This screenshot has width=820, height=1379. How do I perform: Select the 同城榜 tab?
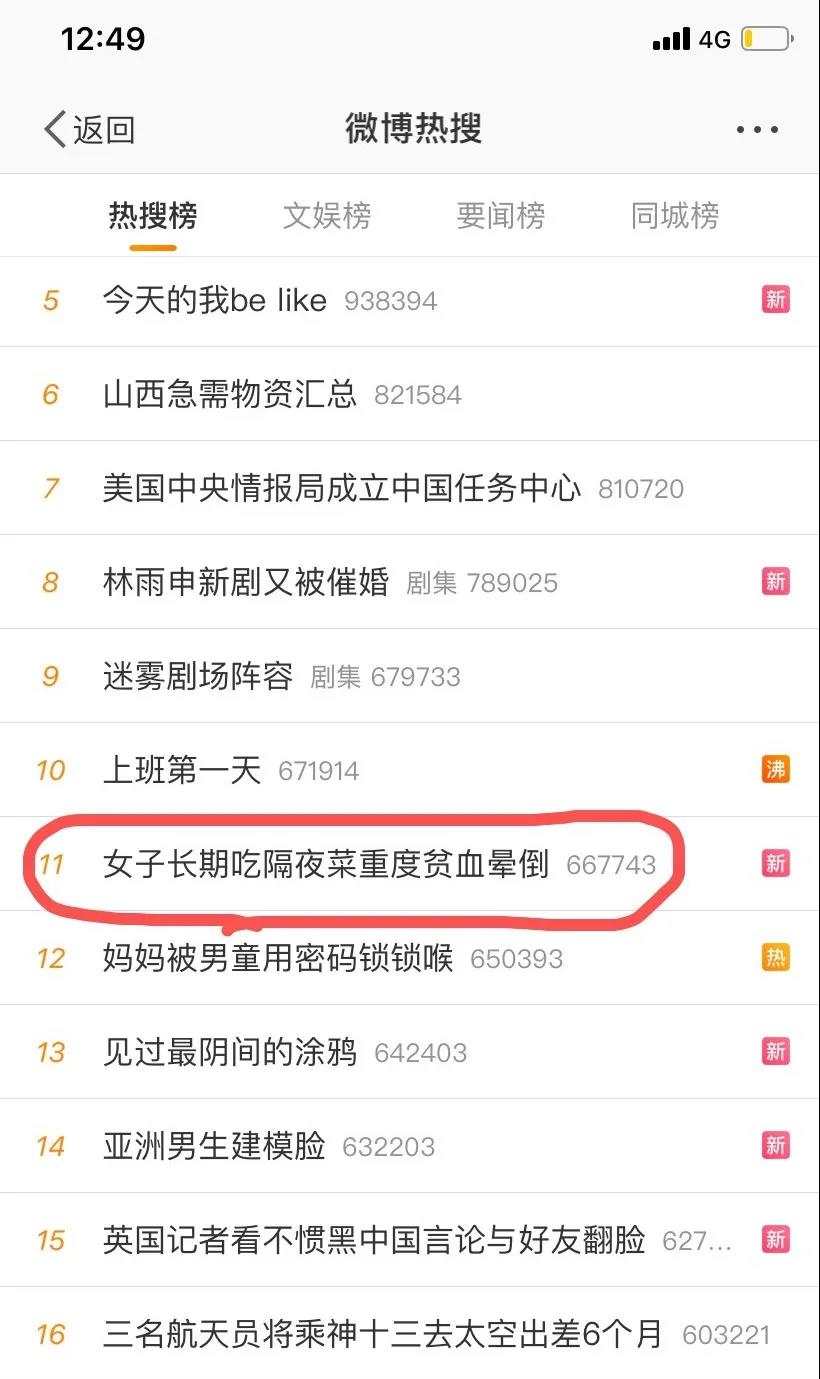pos(674,216)
